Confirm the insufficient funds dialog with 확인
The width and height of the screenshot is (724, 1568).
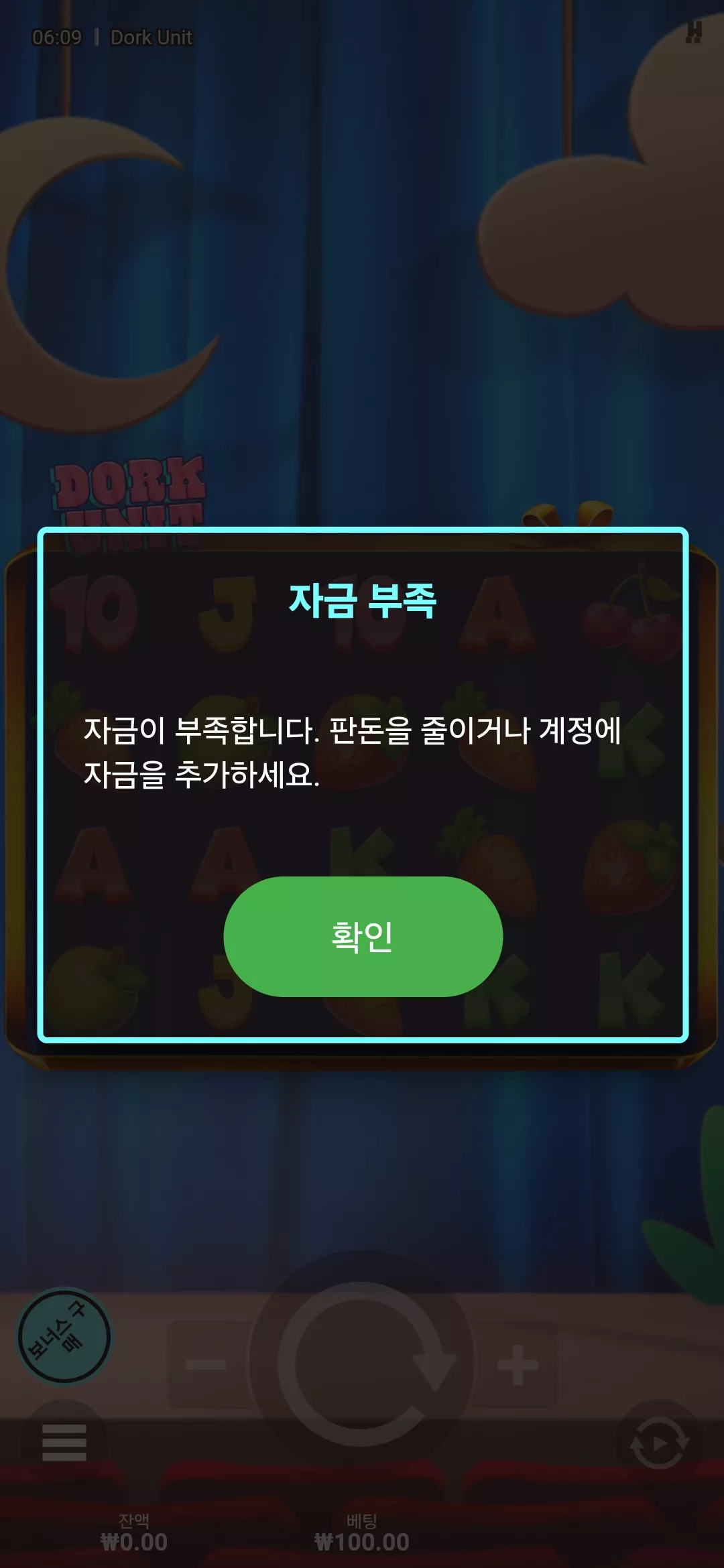pyautogui.click(x=363, y=936)
